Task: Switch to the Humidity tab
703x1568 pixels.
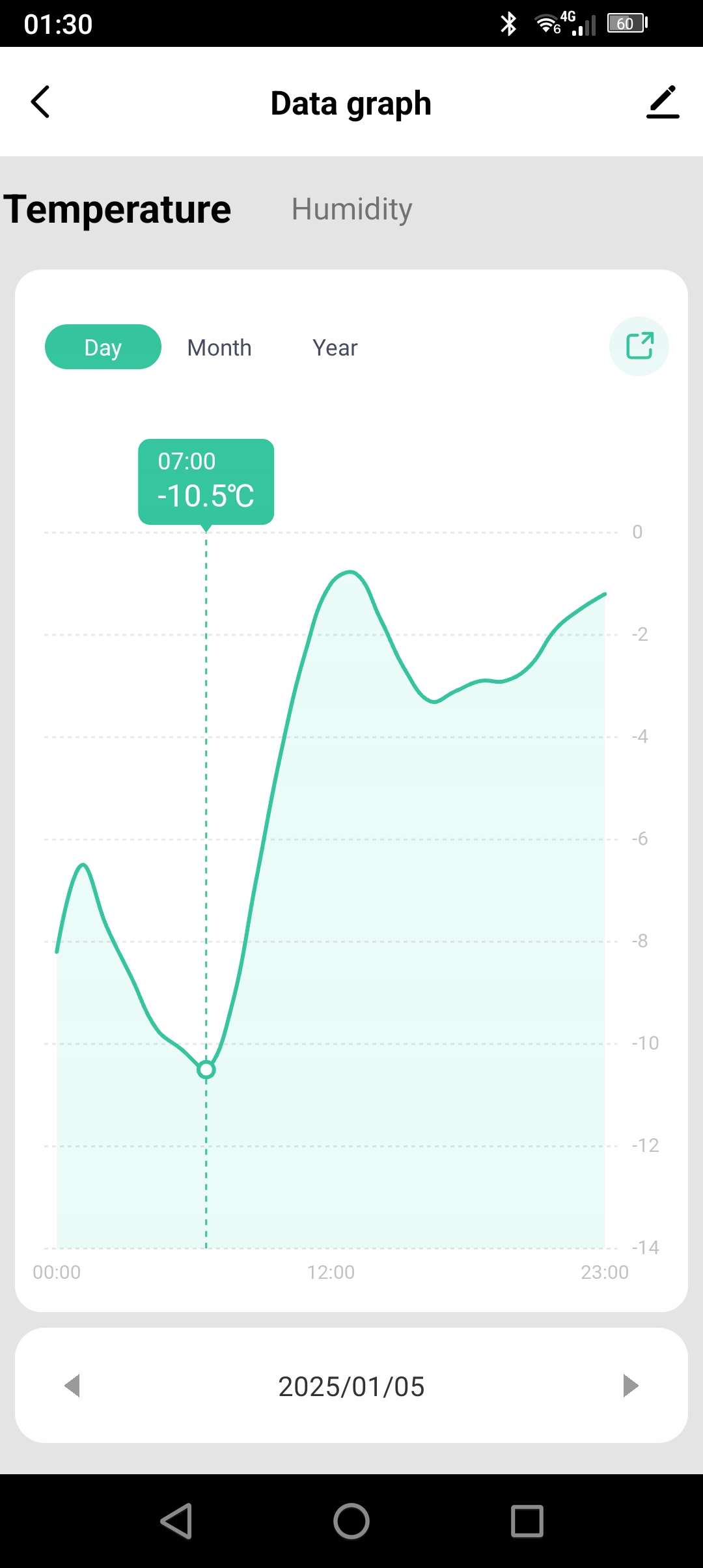Action: point(351,210)
